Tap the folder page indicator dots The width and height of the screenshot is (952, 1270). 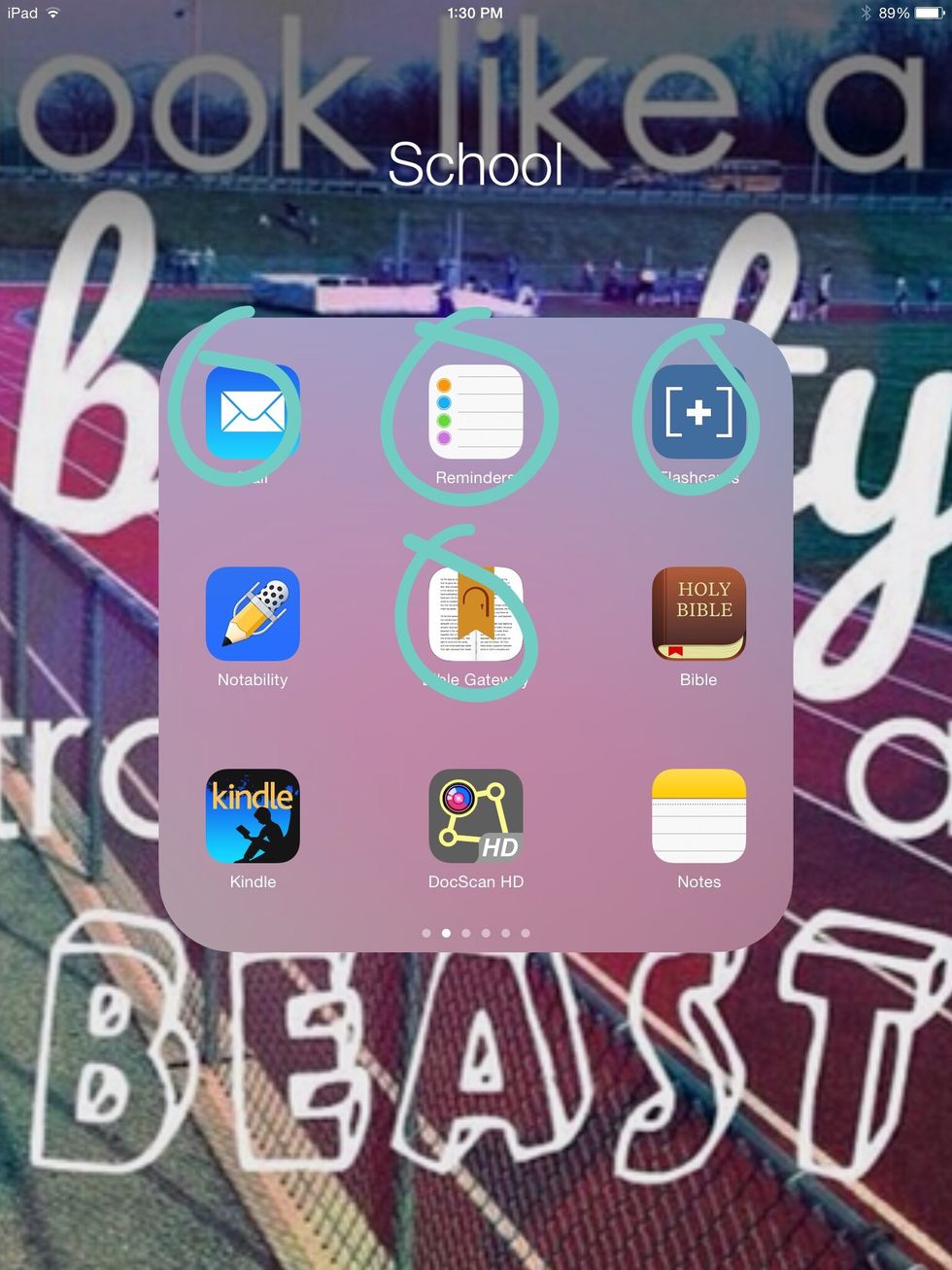tap(476, 933)
